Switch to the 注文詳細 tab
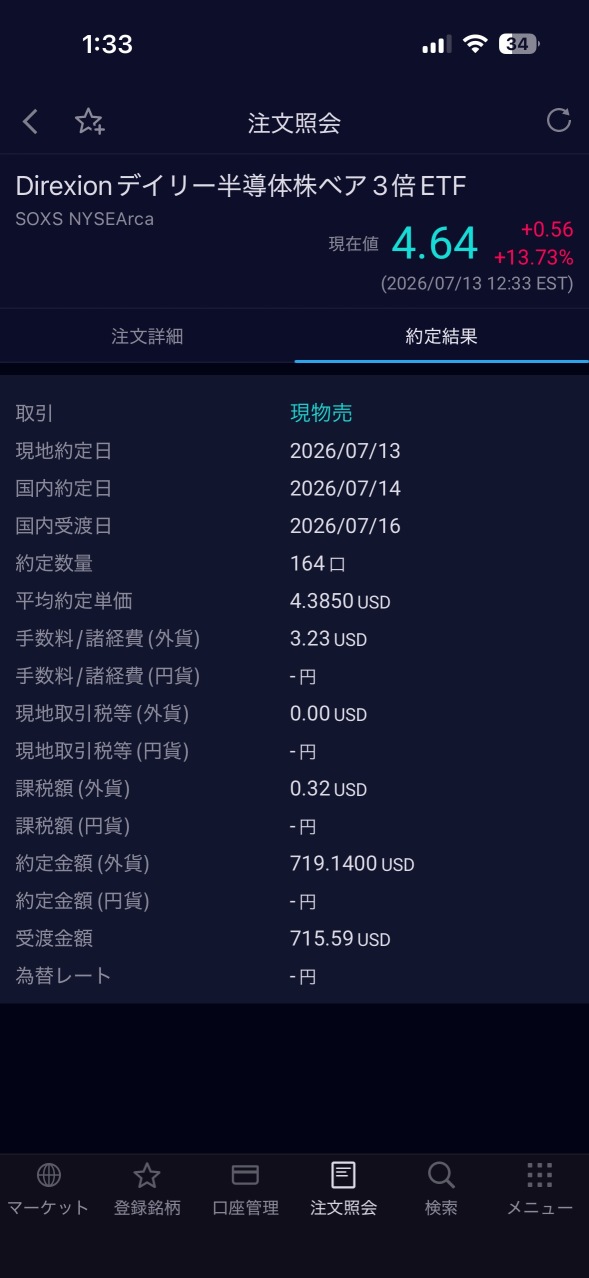The width and height of the screenshot is (589, 1278). pyautogui.click(x=147, y=336)
